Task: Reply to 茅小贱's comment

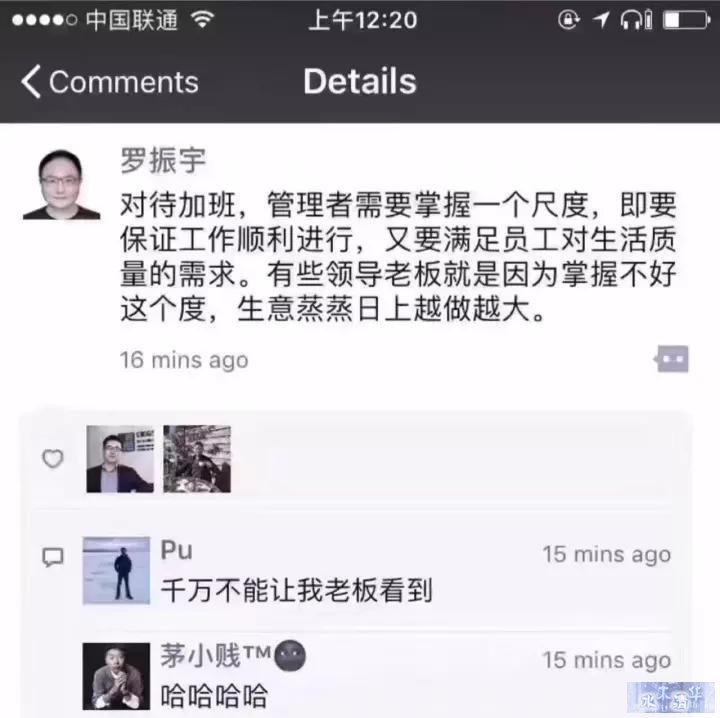Action: pyautogui.click(x=214, y=696)
